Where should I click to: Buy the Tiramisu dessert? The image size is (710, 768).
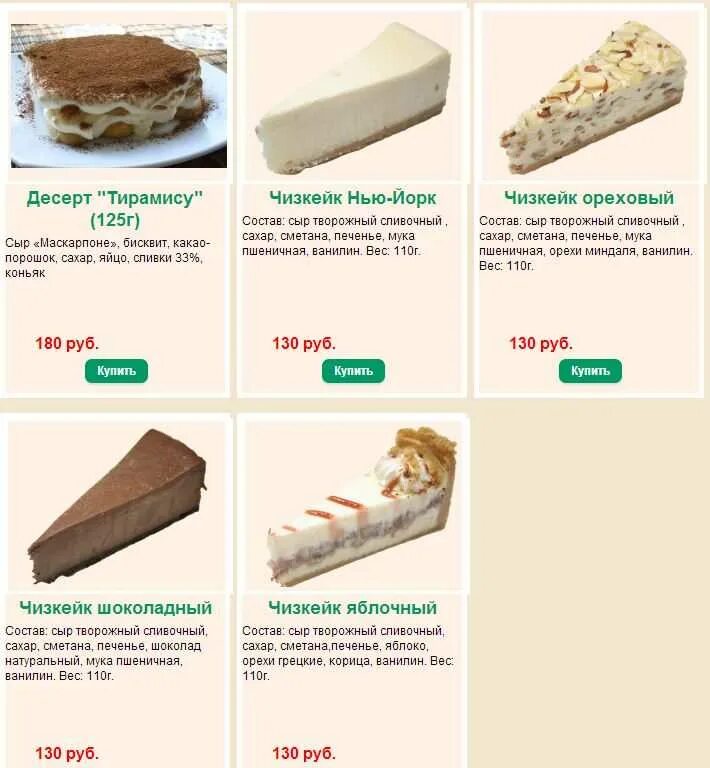point(116,371)
